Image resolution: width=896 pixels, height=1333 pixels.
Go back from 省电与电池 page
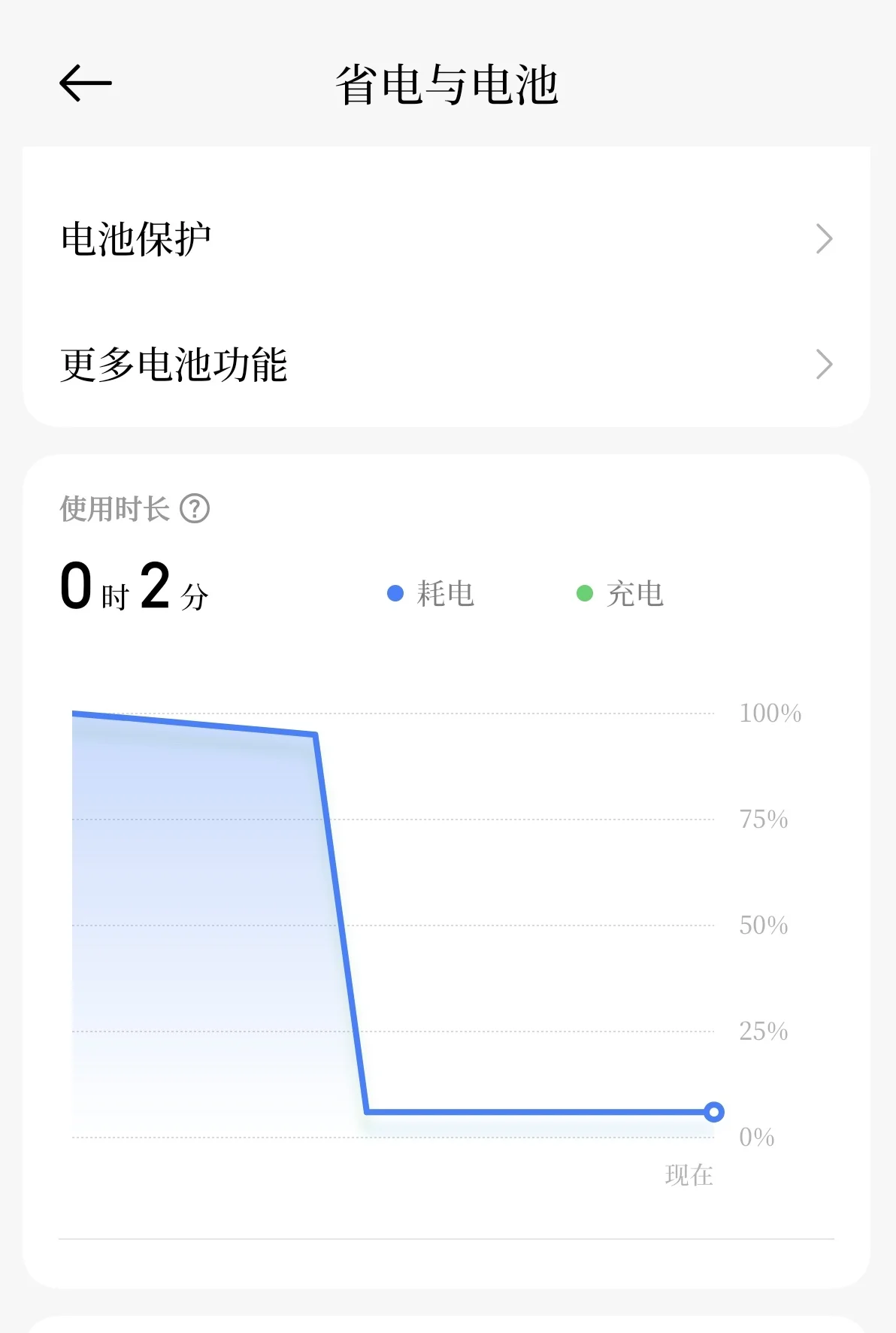point(85,83)
